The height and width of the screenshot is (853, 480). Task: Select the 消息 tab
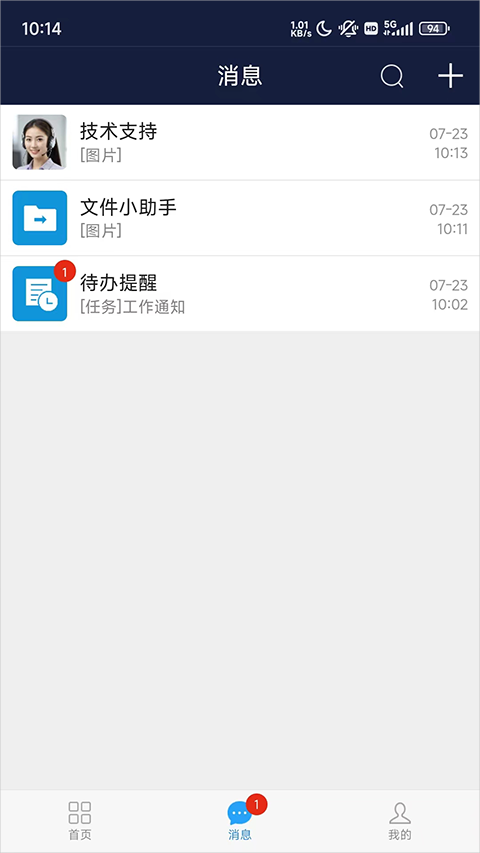pos(240,820)
